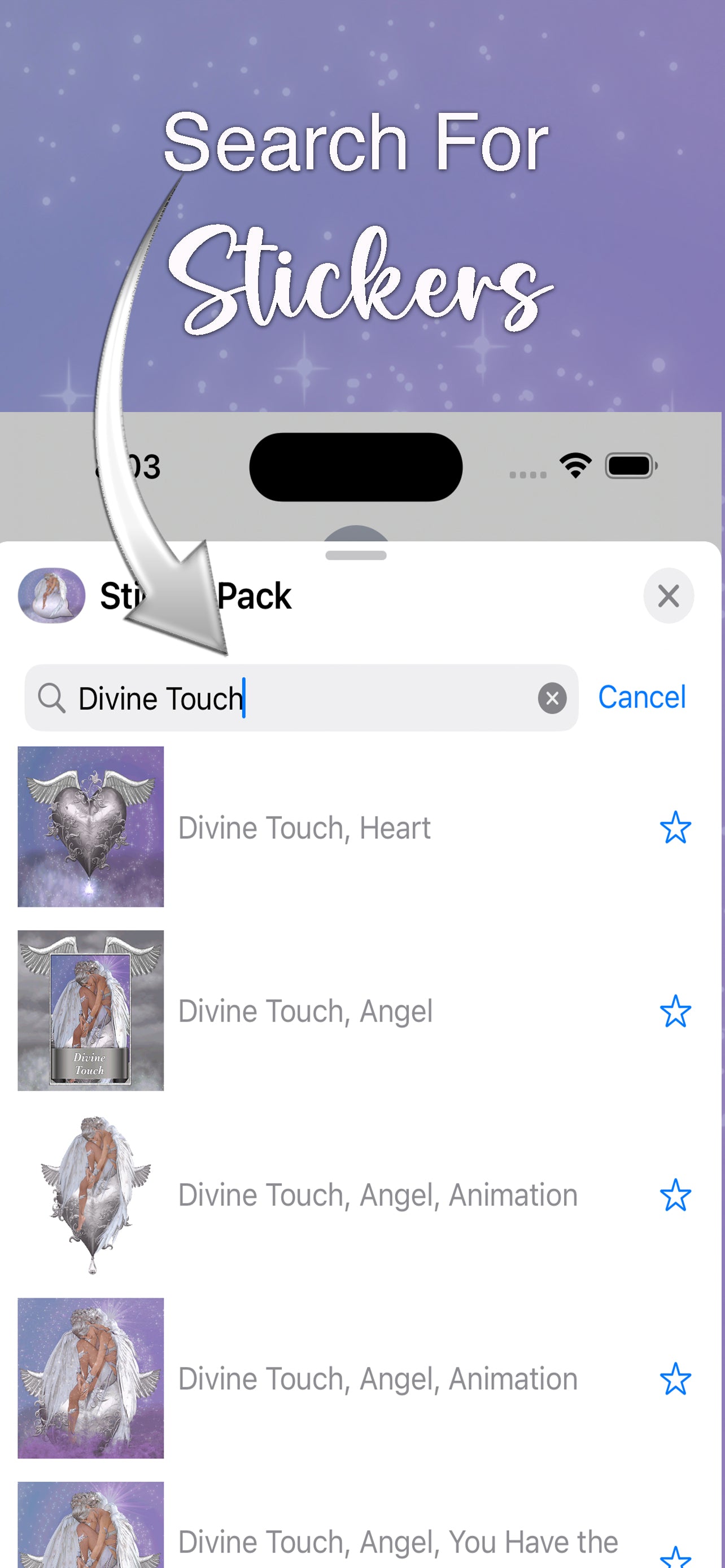Screen dimensions: 725x1568
Task: Toggle favorite on the Heart search result
Action: (x=676, y=828)
